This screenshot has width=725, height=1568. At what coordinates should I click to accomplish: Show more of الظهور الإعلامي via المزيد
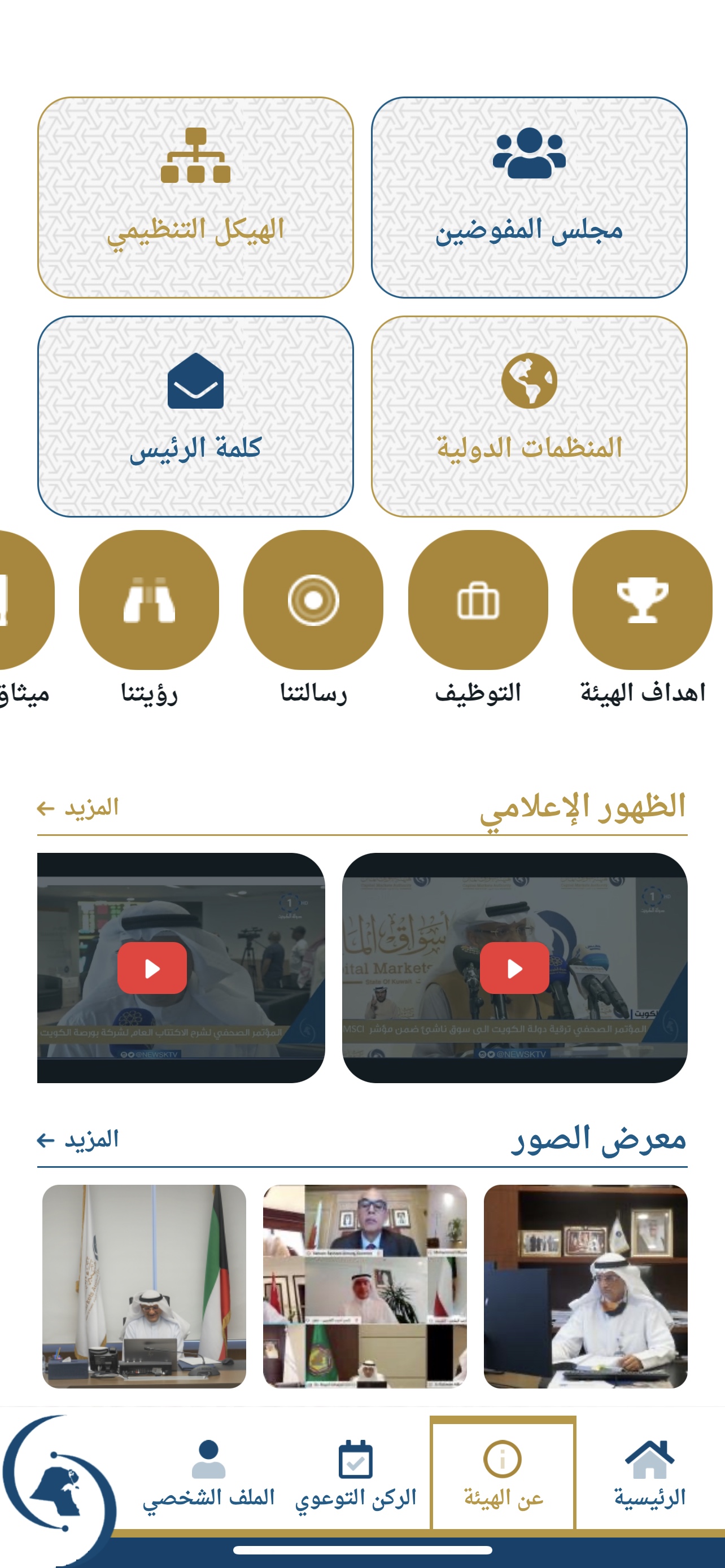[x=78, y=808]
